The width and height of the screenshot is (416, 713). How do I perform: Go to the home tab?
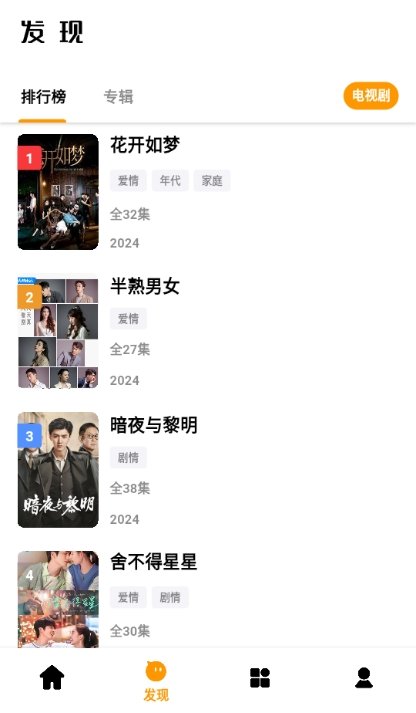(52, 678)
